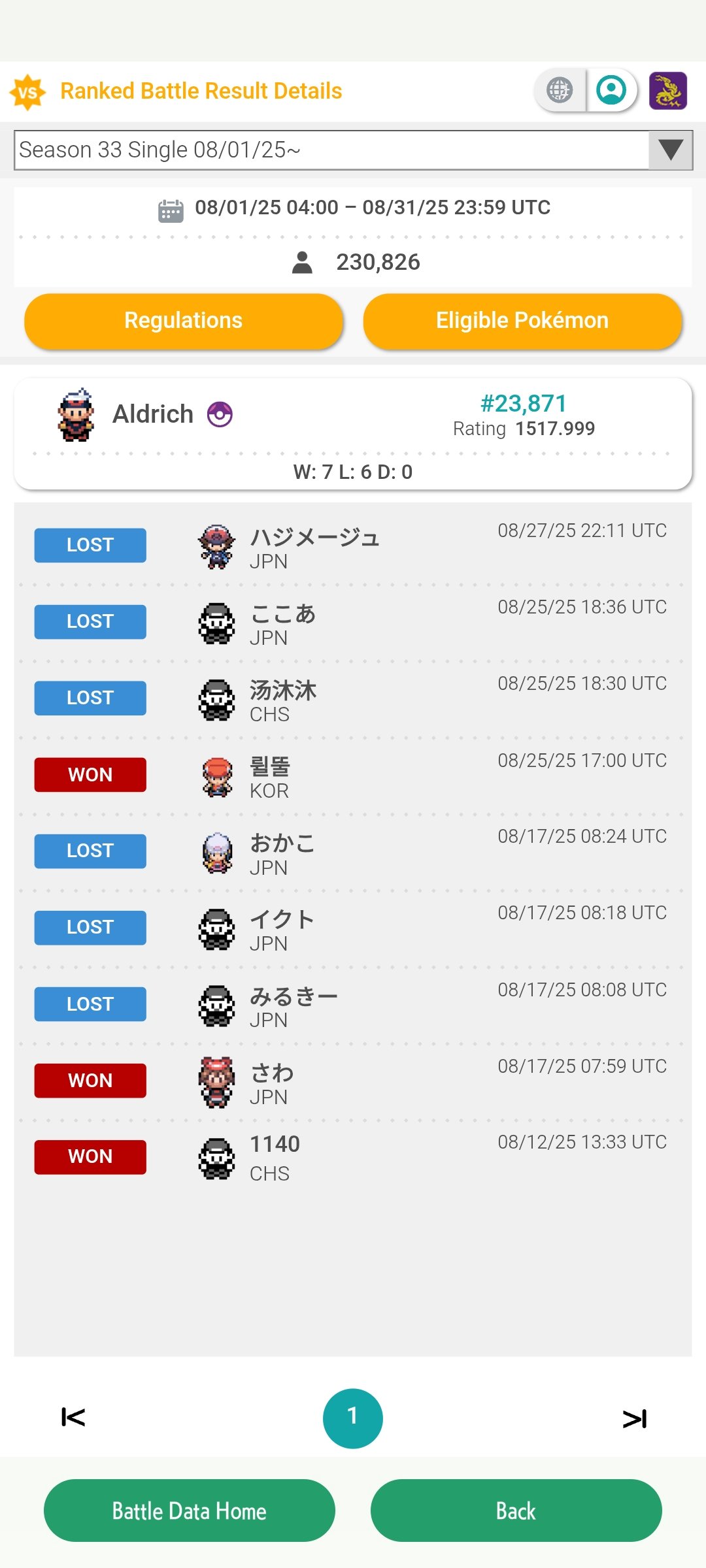
Task: View Eligible Pokémon
Action: pyautogui.click(x=522, y=321)
